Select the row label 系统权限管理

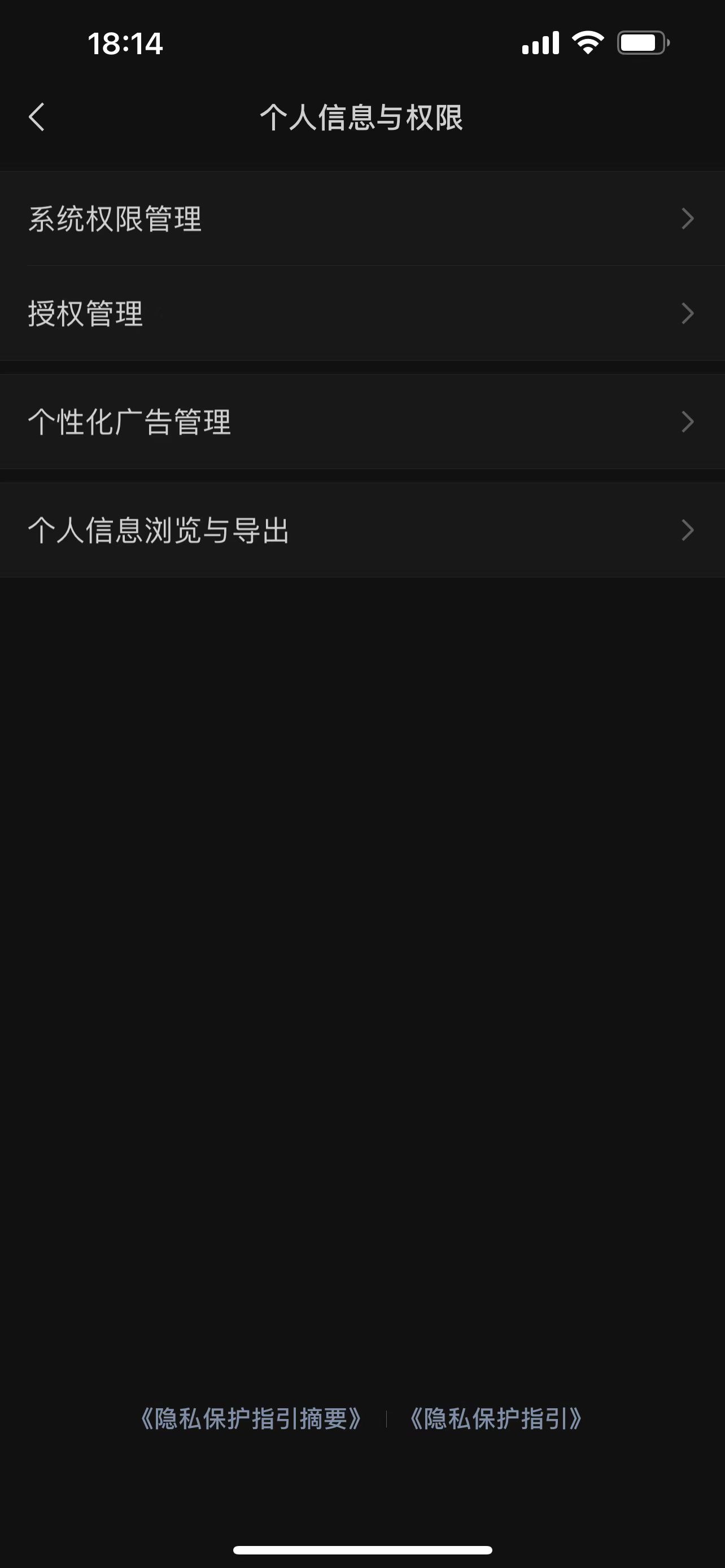pyautogui.click(x=116, y=219)
